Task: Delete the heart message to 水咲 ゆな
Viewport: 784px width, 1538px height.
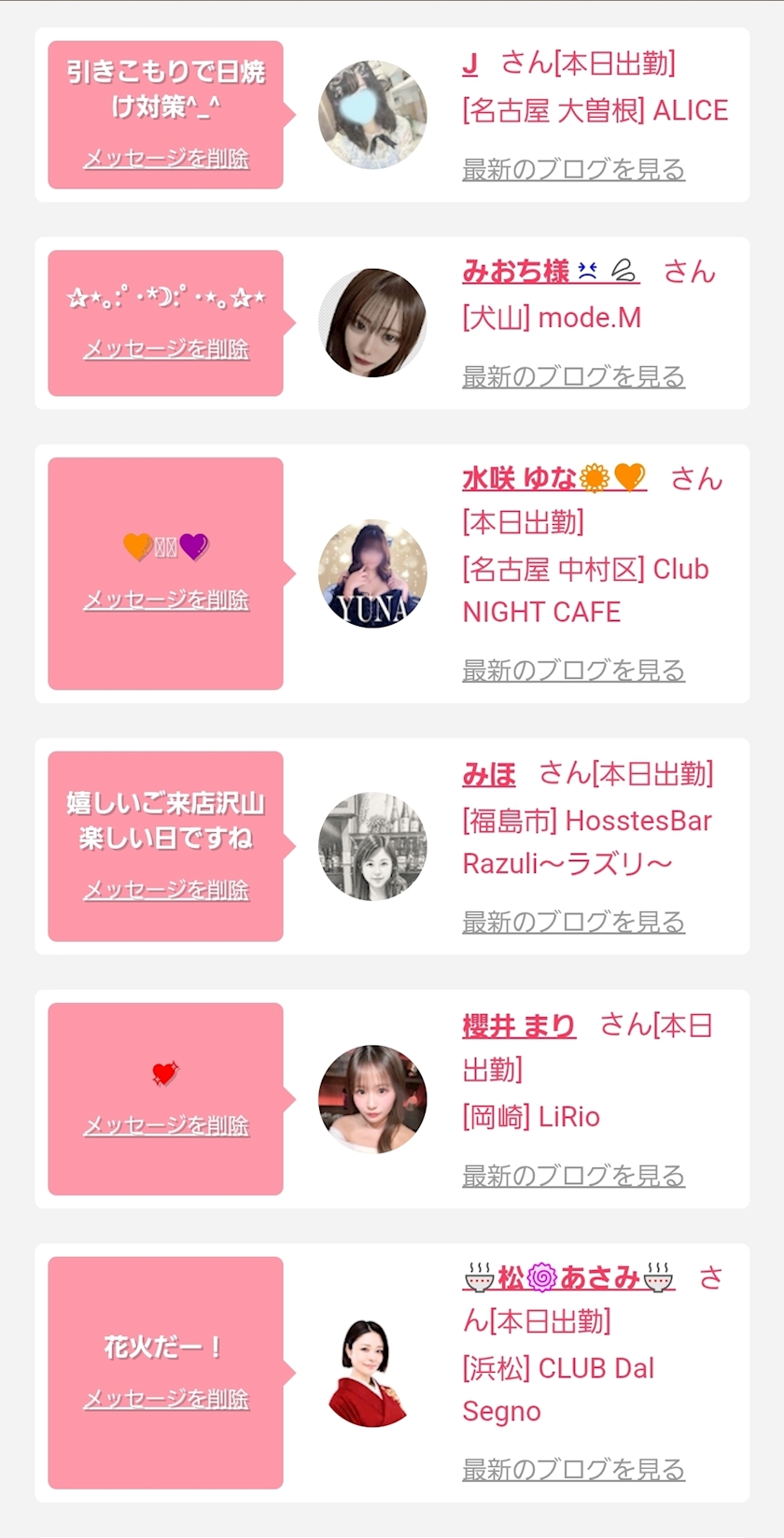Action: 166,600
